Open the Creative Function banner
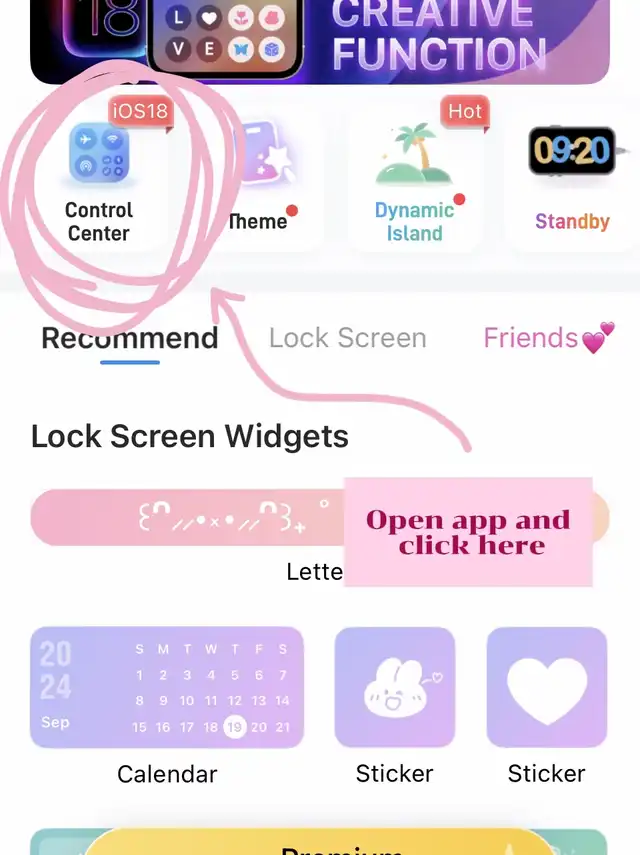 pyautogui.click(x=320, y=40)
